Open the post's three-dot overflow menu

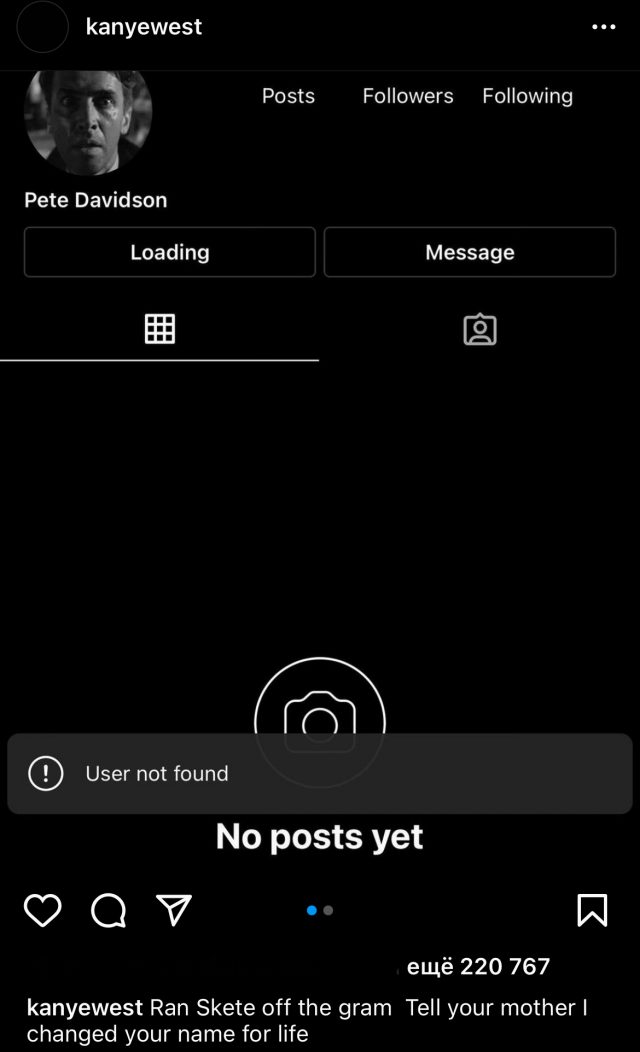[603, 27]
